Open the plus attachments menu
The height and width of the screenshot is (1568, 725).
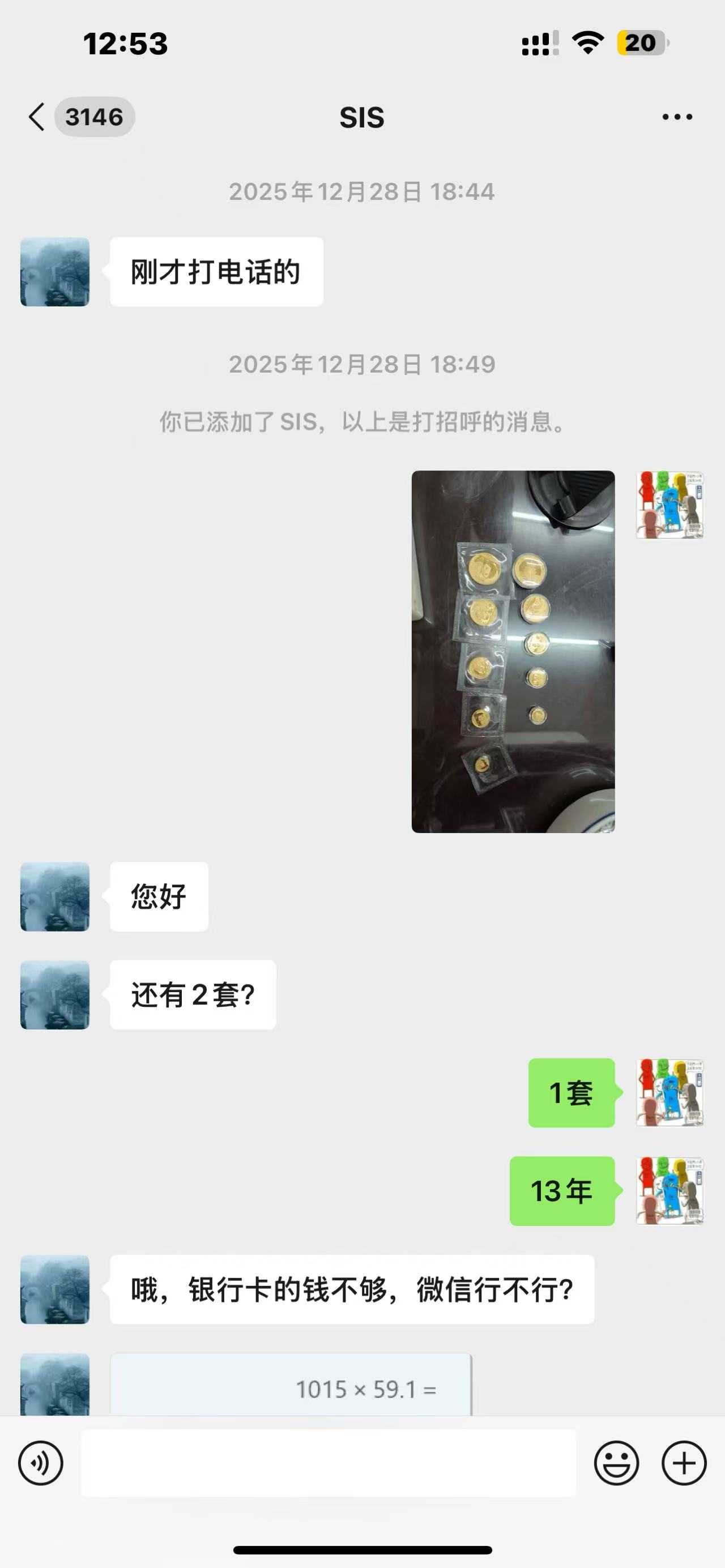(684, 1463)
